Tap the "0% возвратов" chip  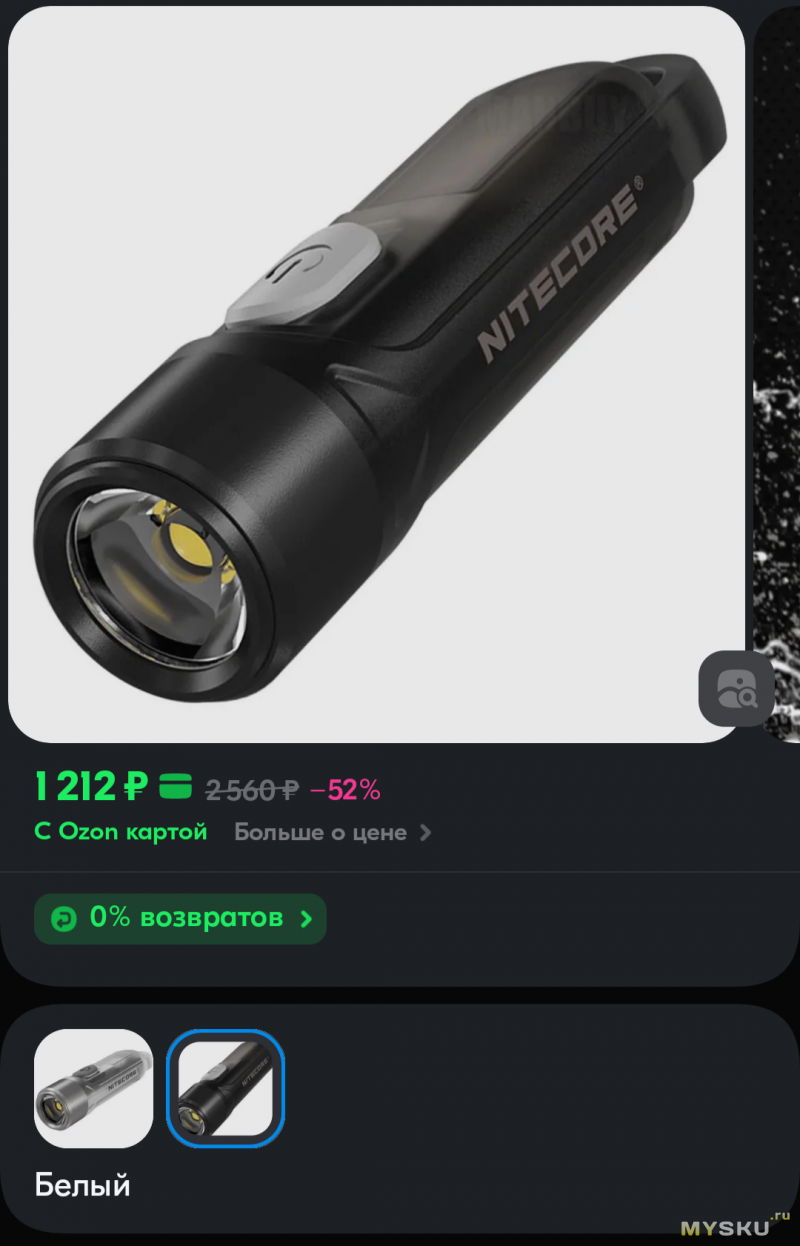pos(181,918)
